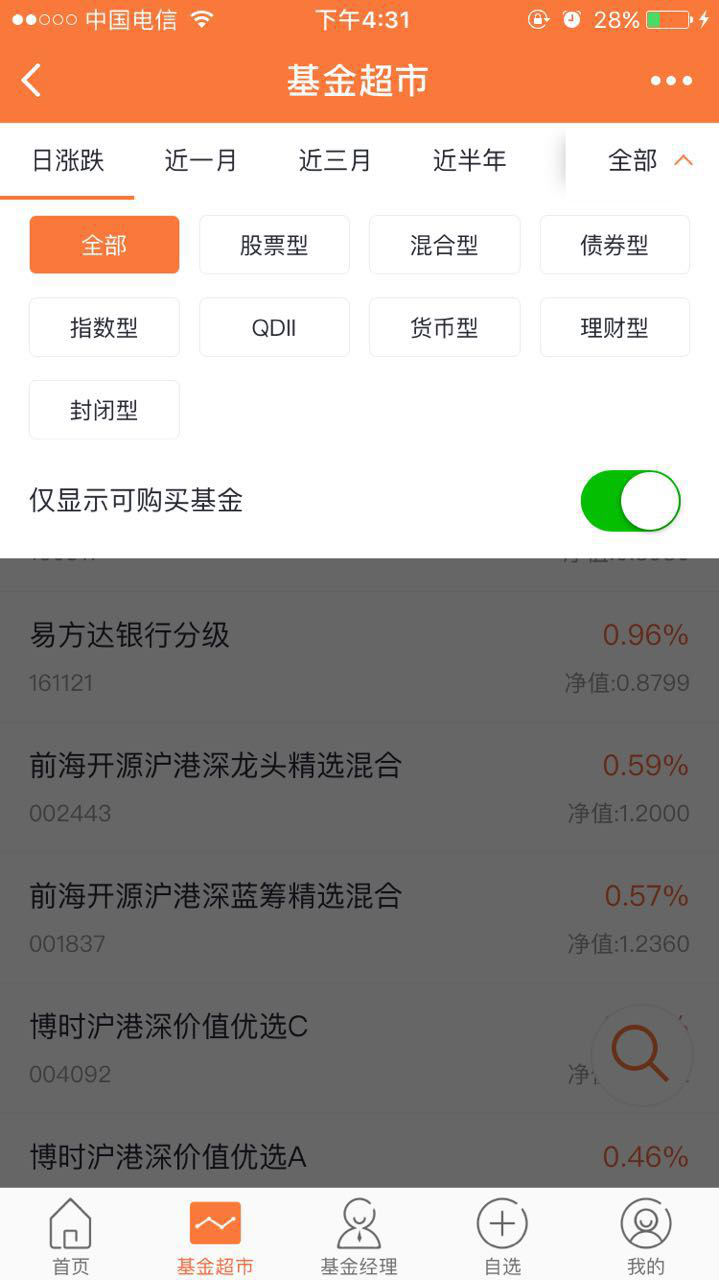Switch to the 自选 tab
The height and width of the screenshot is (1280, 719).
[502, 1236]
